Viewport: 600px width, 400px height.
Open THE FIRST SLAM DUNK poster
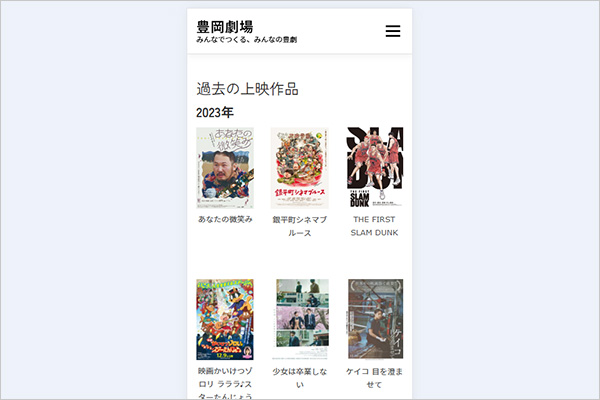[x=375, y=167]
